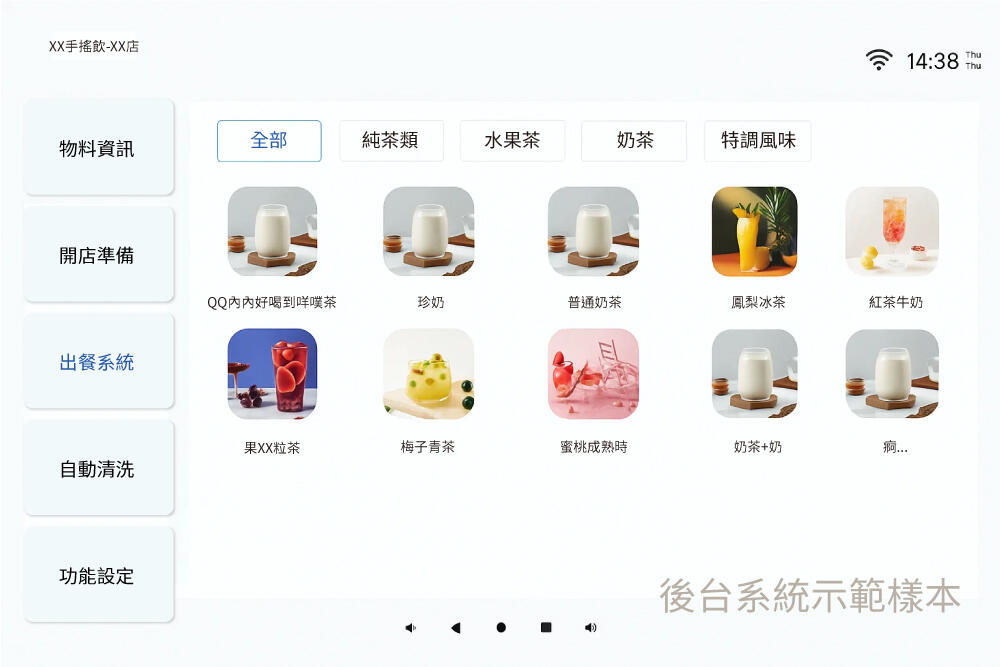The image size is (1000, 667).
Task: Open the 鳳梨冰茶 drink
Action: pos(755,232)
